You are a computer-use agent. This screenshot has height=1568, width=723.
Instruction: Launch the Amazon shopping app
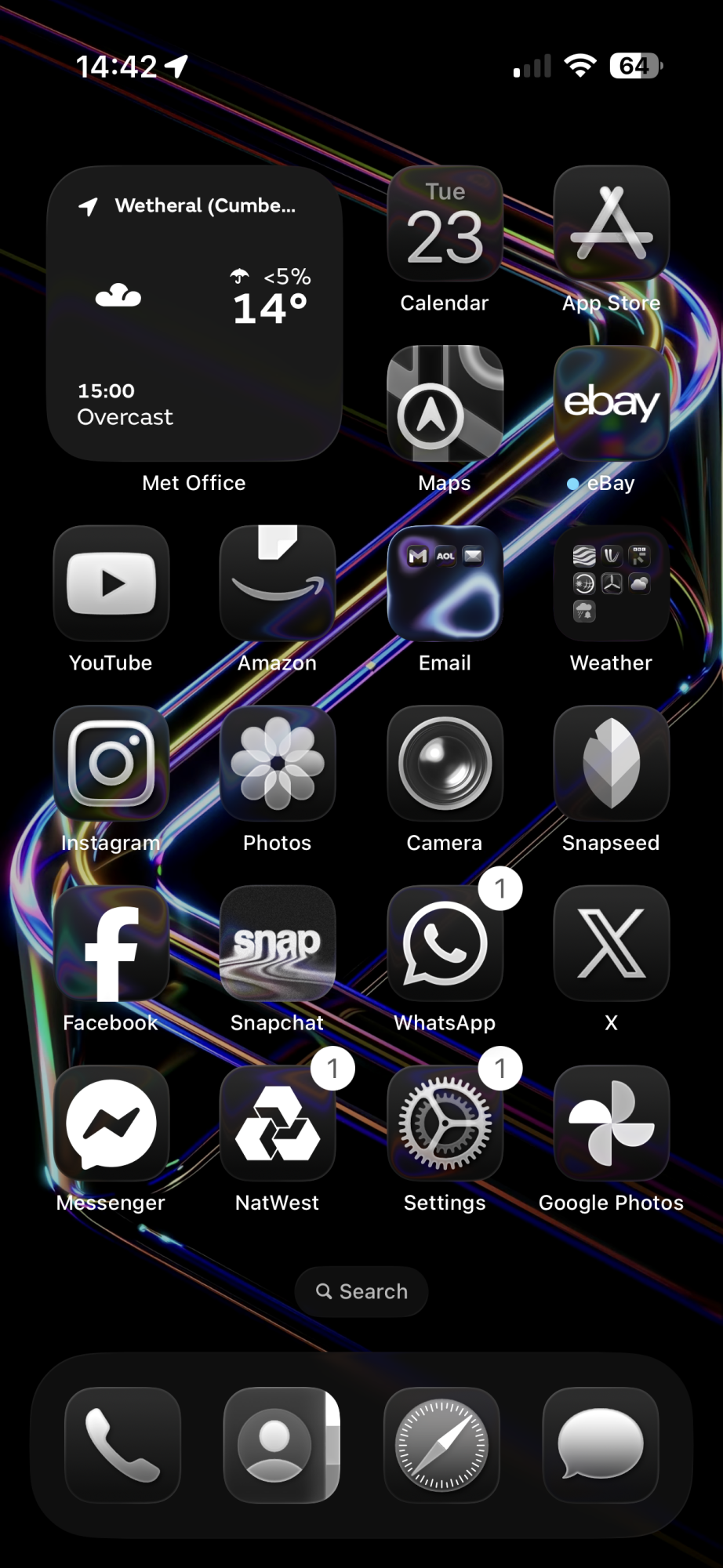(277, 583)
